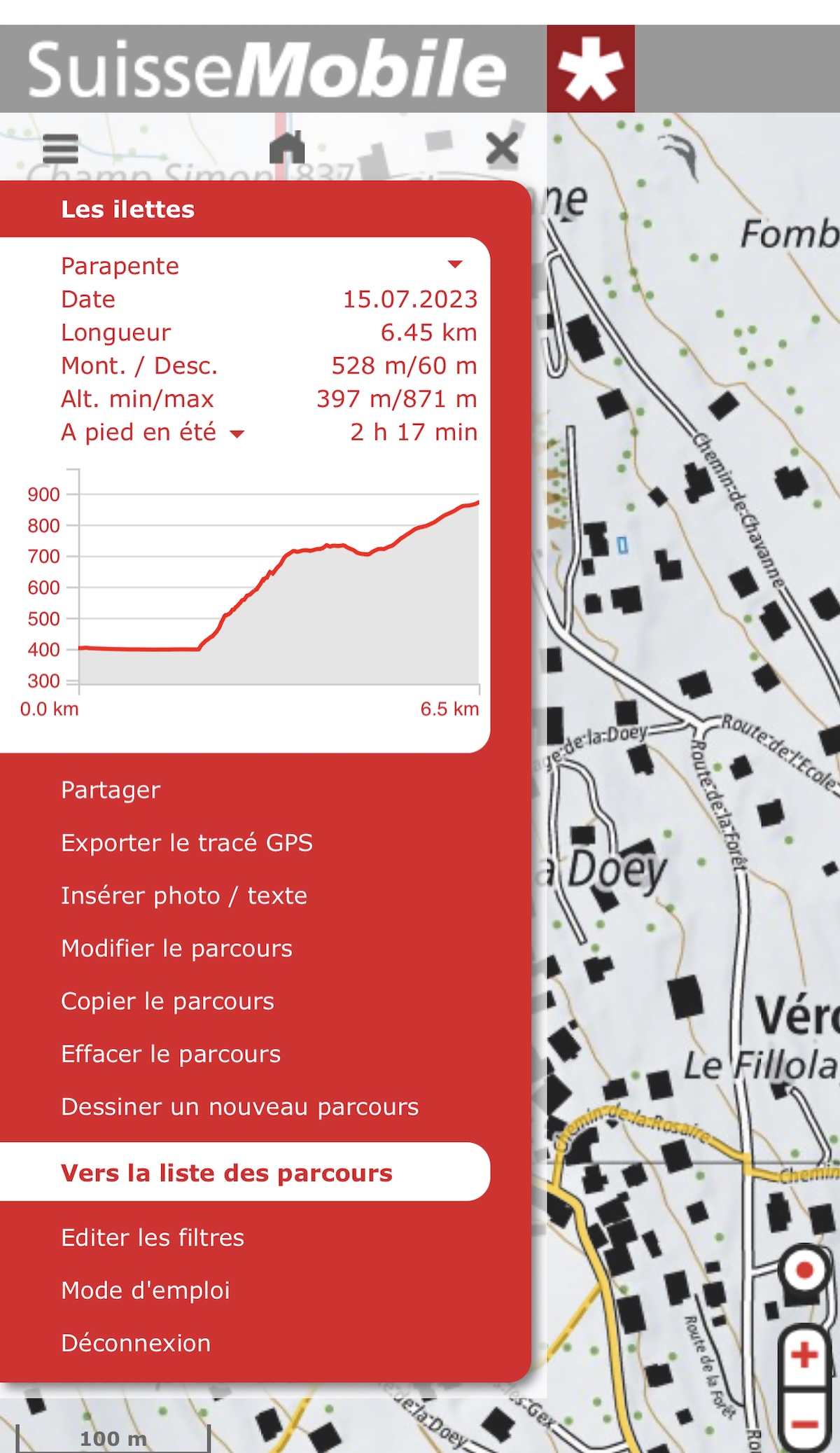
Task: Close the route panel with X
Action: (502, 148)
